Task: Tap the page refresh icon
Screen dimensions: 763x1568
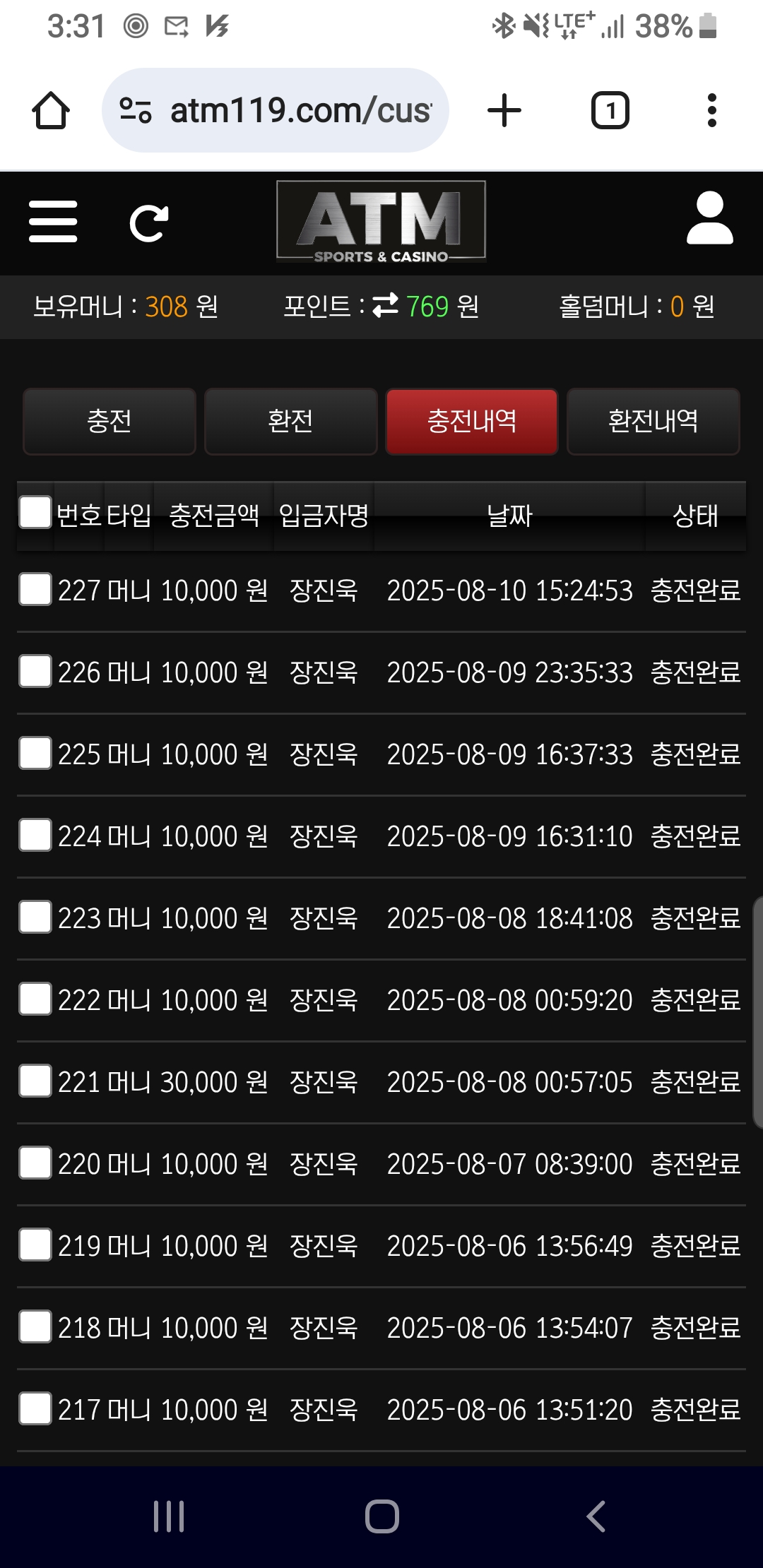Action: pyautogui.click(x=149, y=223)
